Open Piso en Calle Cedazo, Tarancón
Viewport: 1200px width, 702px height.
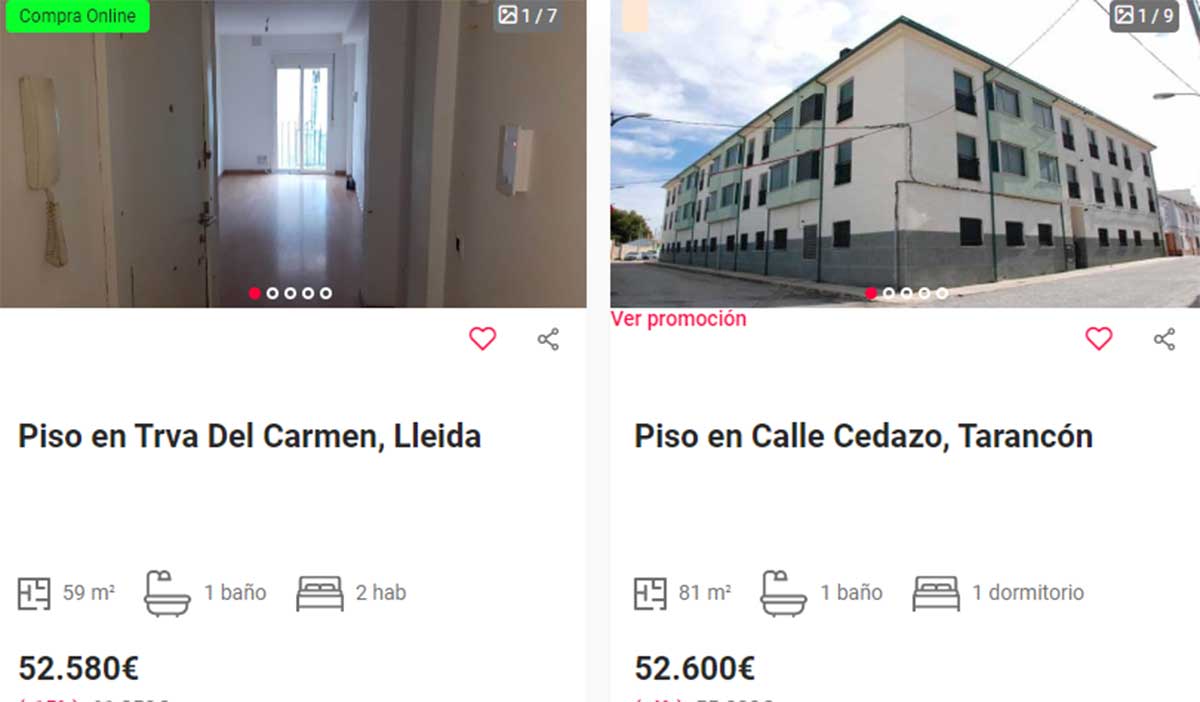(x=863, y=436)
